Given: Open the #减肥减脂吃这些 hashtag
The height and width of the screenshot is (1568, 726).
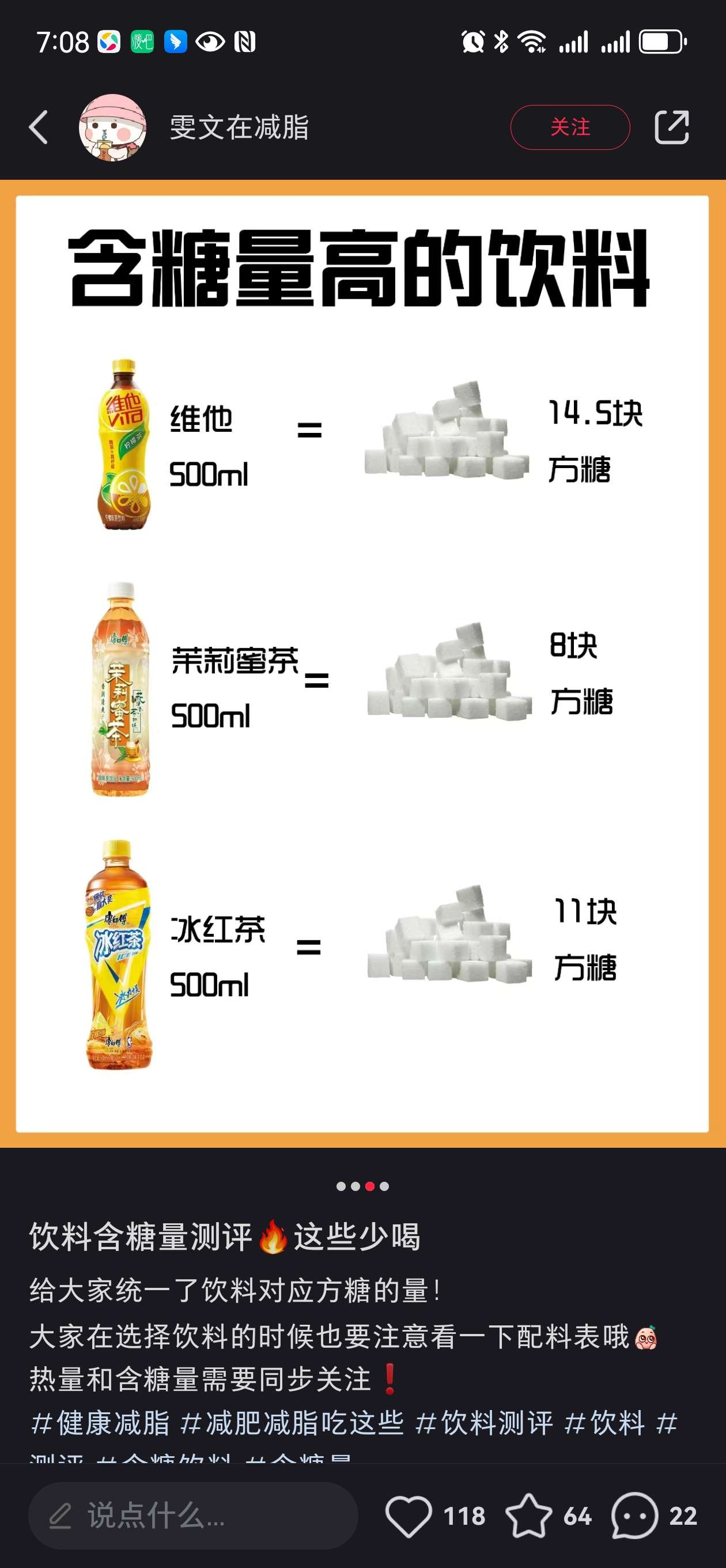Looking at the screenshot, I should pyautogui.click(x=293, y=1423).
